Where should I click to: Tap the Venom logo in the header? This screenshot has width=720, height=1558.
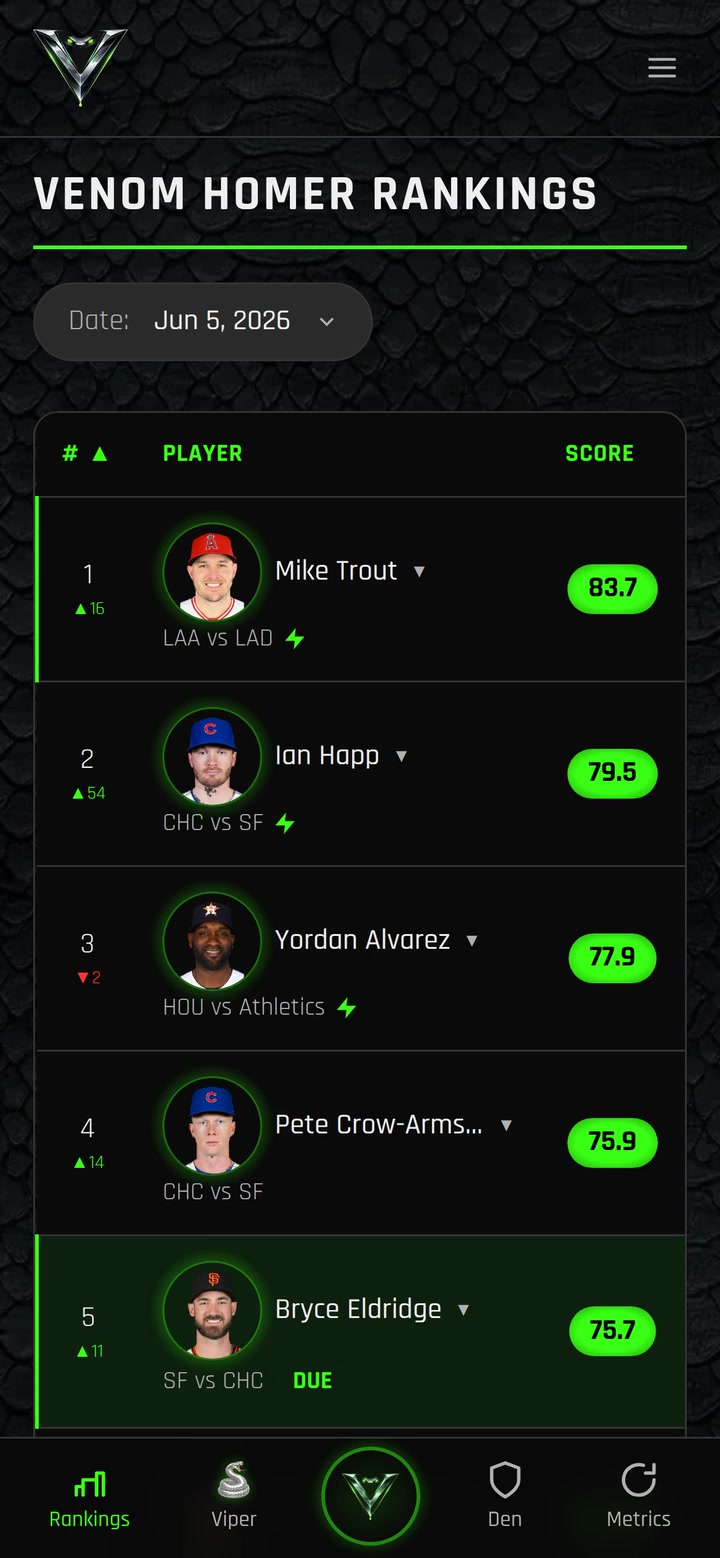(80, 66)
